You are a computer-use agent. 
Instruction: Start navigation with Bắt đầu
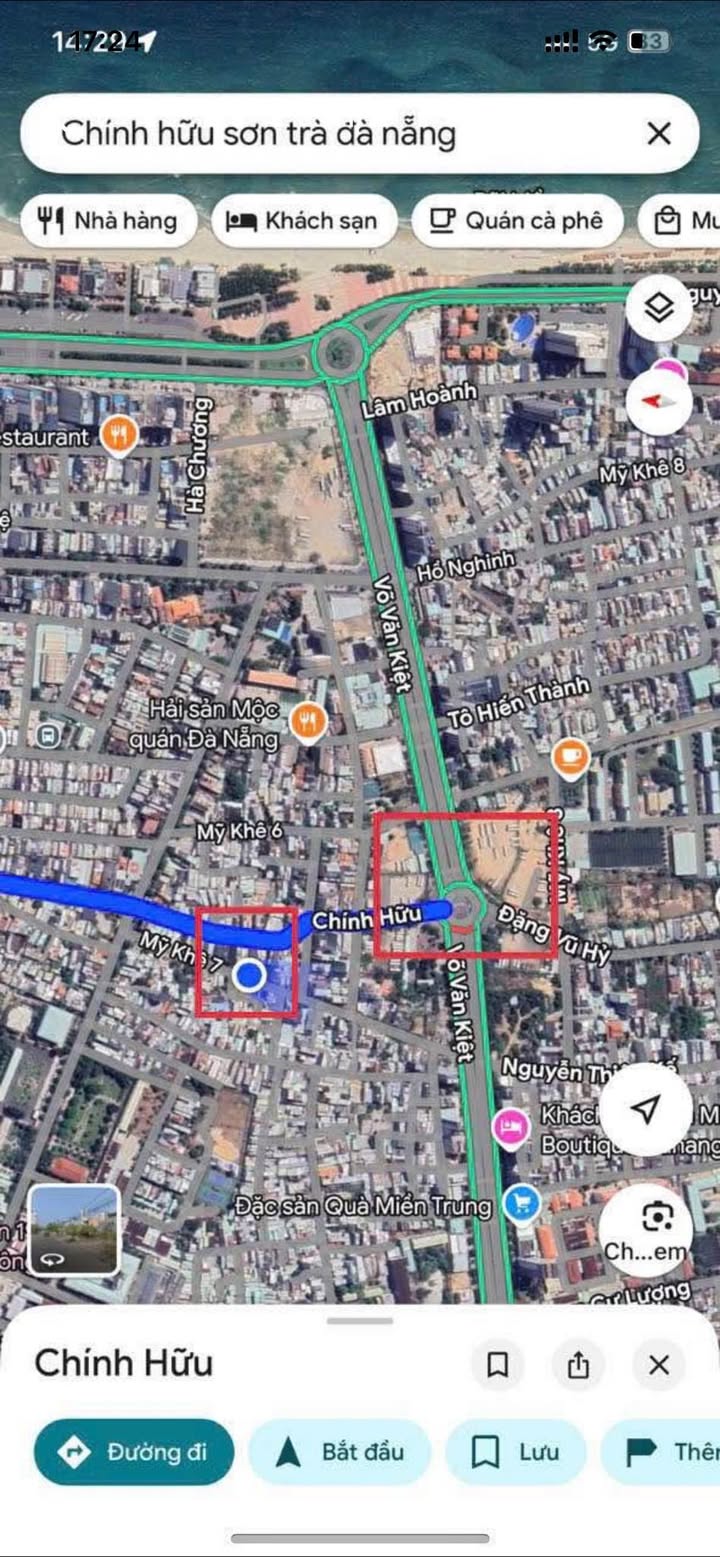coord(340,1452)
